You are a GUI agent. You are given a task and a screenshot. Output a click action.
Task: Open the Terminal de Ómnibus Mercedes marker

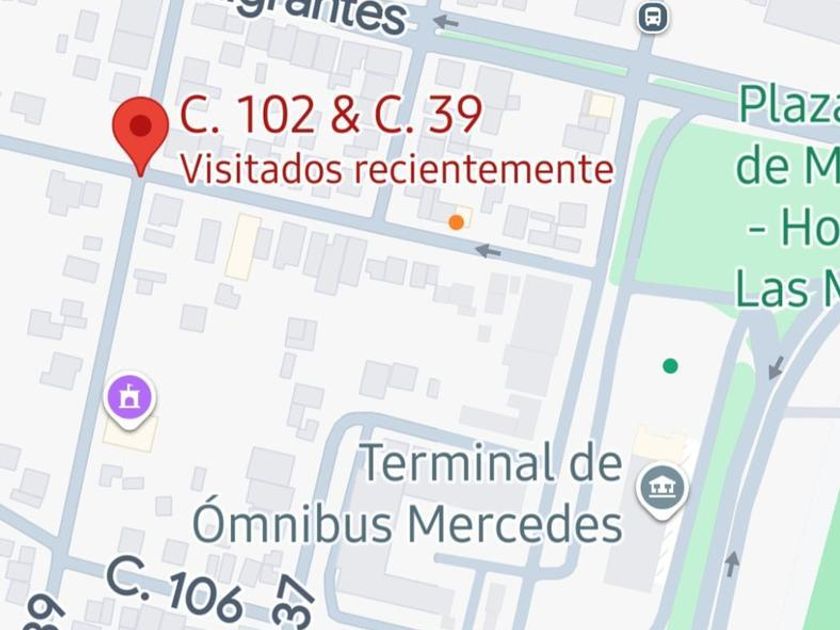click(663, 489)
